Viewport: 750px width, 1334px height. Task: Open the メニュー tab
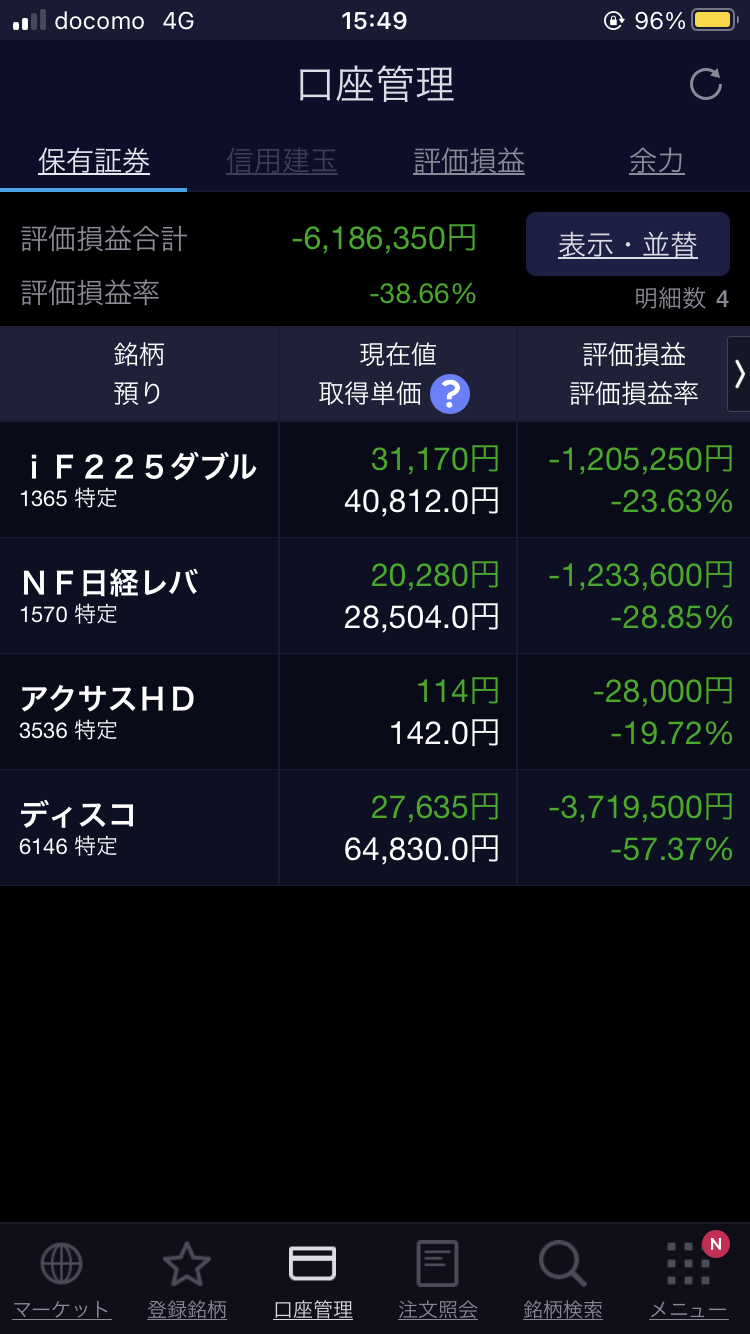688,1280
